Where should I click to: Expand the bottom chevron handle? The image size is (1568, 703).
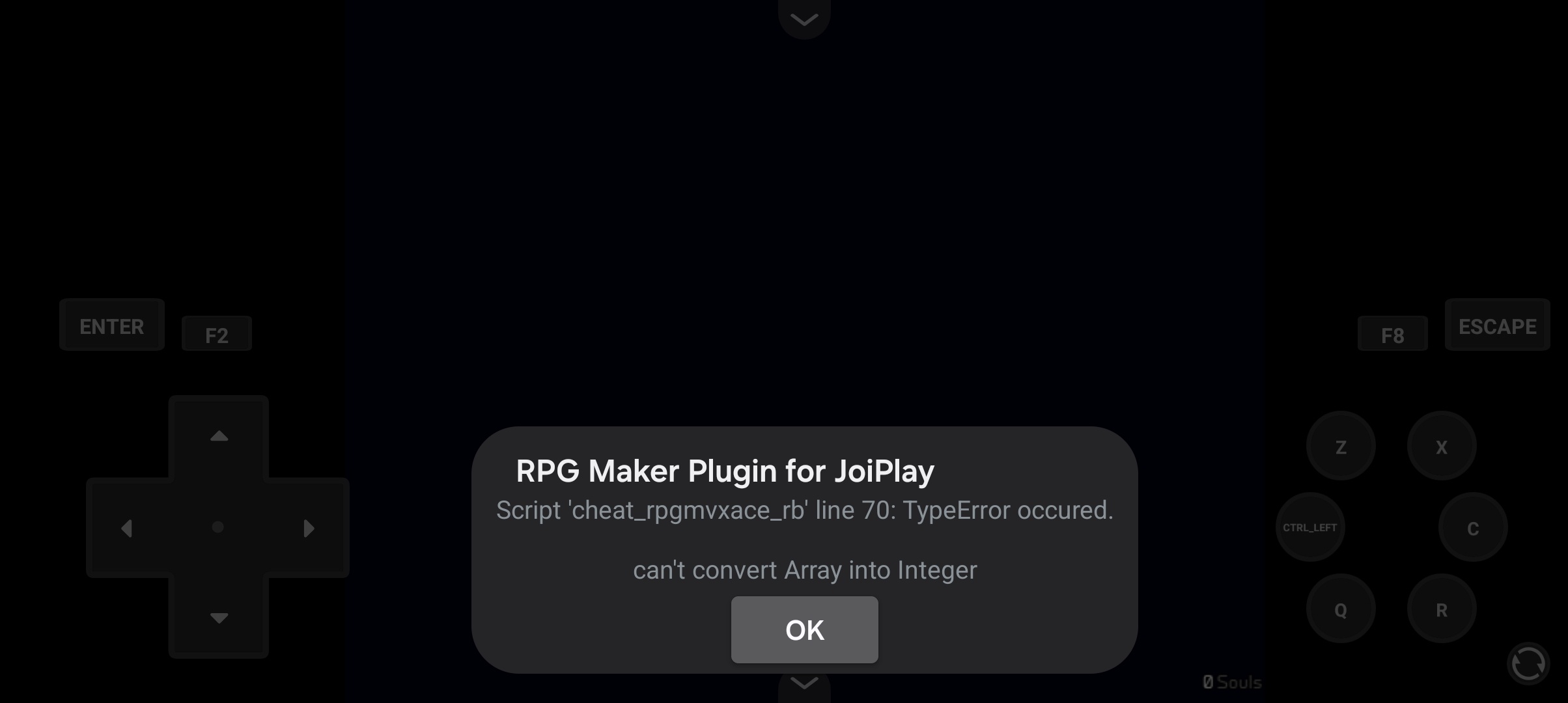coord(804,683)
